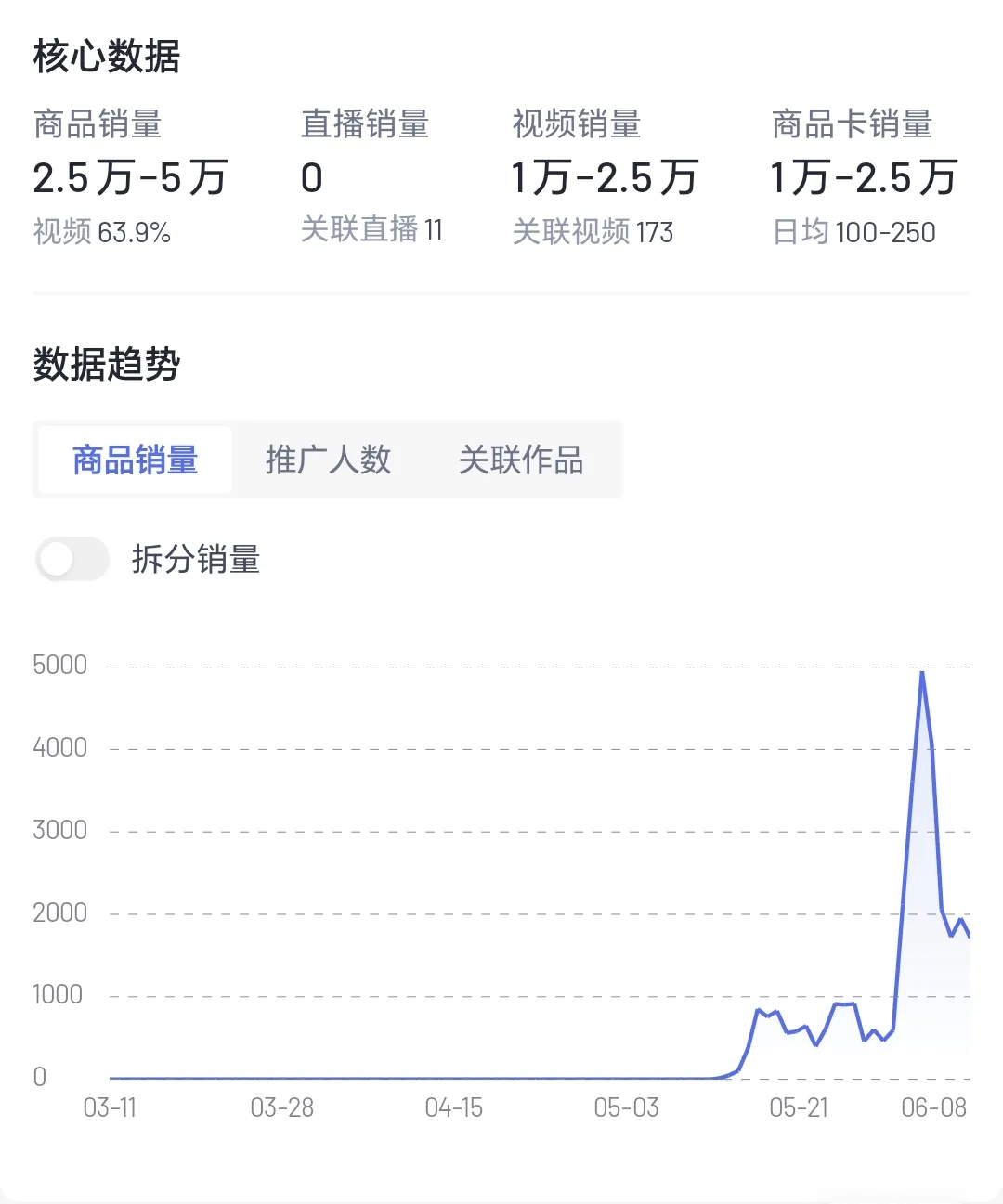Click the 5000 value on the y-axis
The width and height of the screenshot is (1003, 1204).
[59, 664]
